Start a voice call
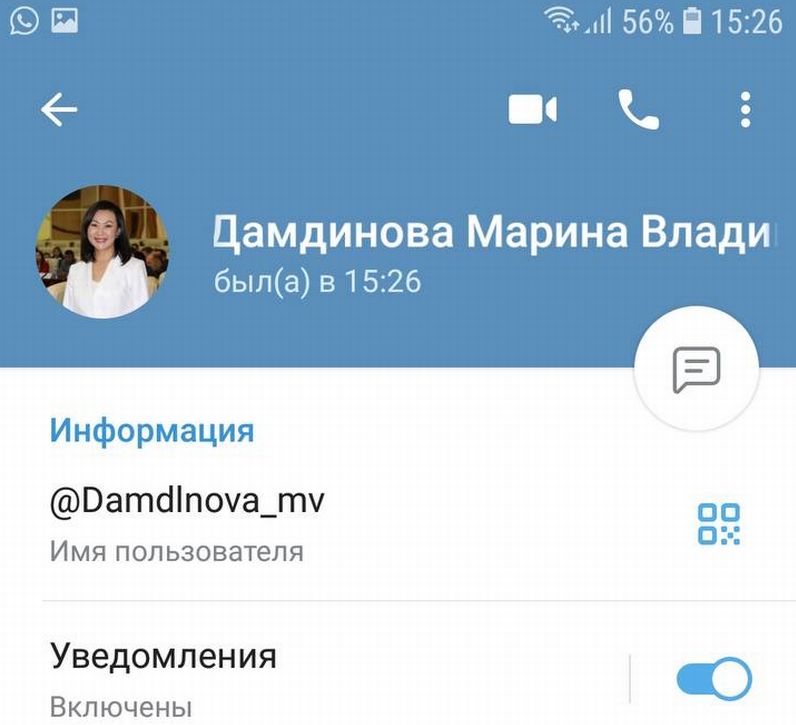 [x=639, y=110]
